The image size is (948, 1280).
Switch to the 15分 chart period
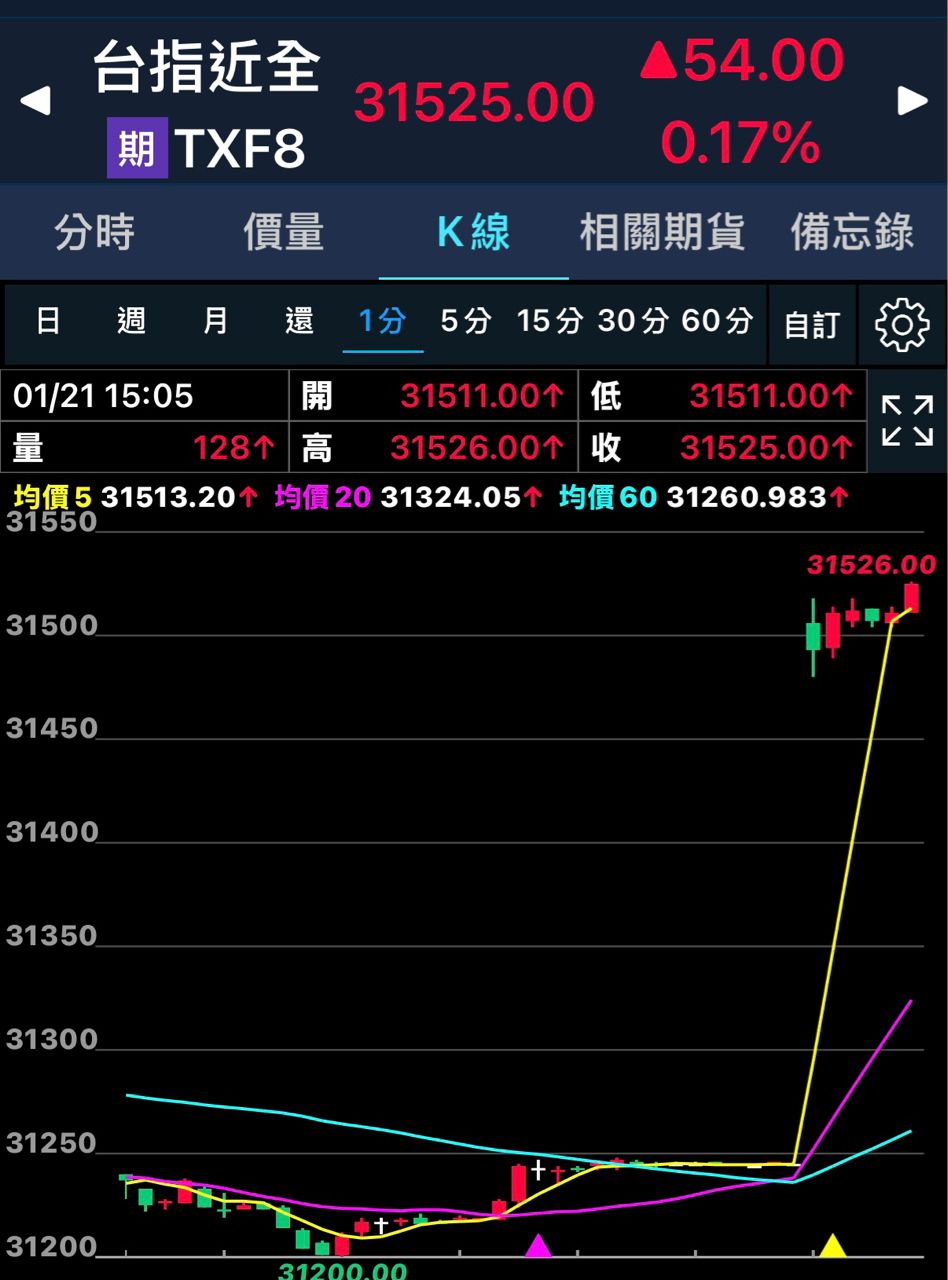point(550,322)
